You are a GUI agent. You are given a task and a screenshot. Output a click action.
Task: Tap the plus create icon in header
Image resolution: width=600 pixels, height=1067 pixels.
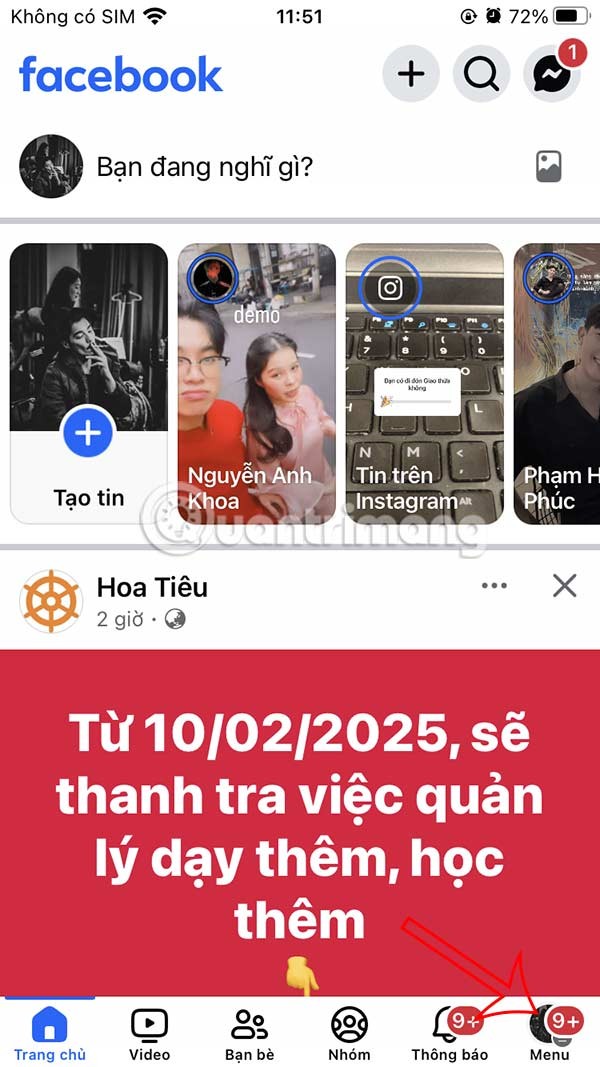click(x=410, y=74)
